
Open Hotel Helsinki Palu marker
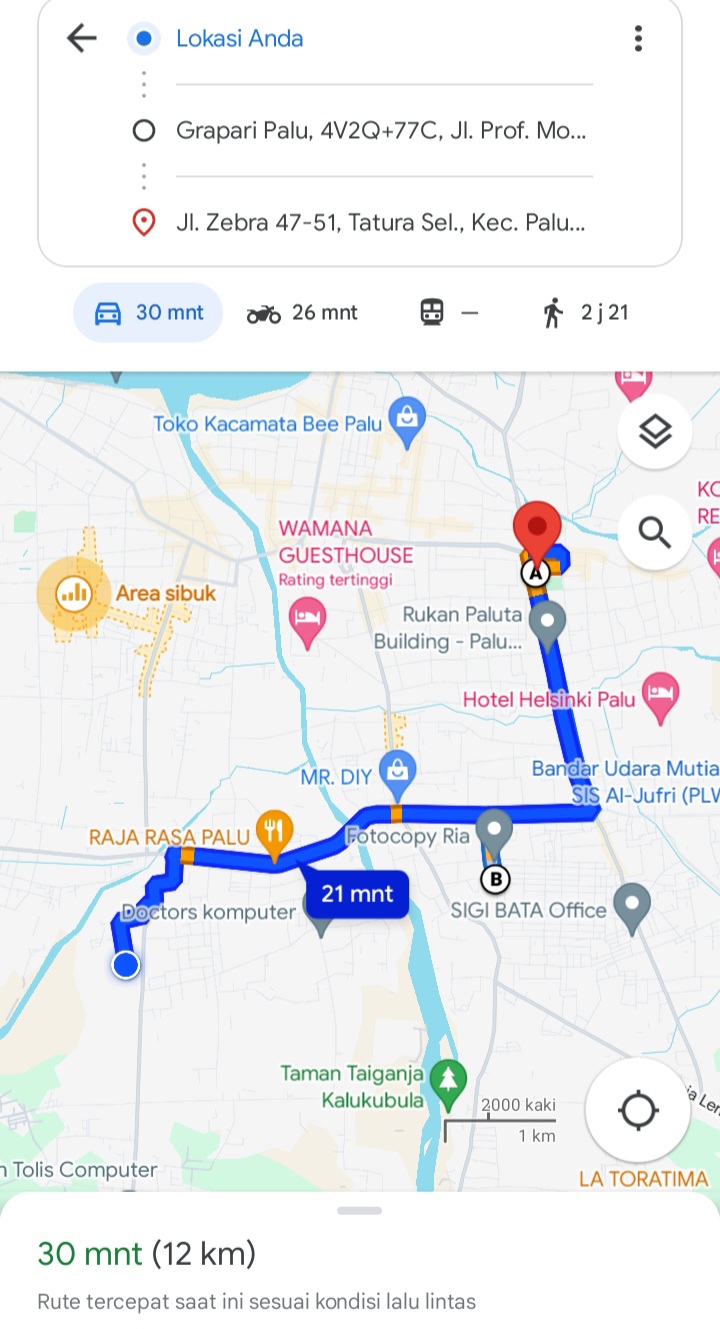pyautogui.click(x=660, y=699)
